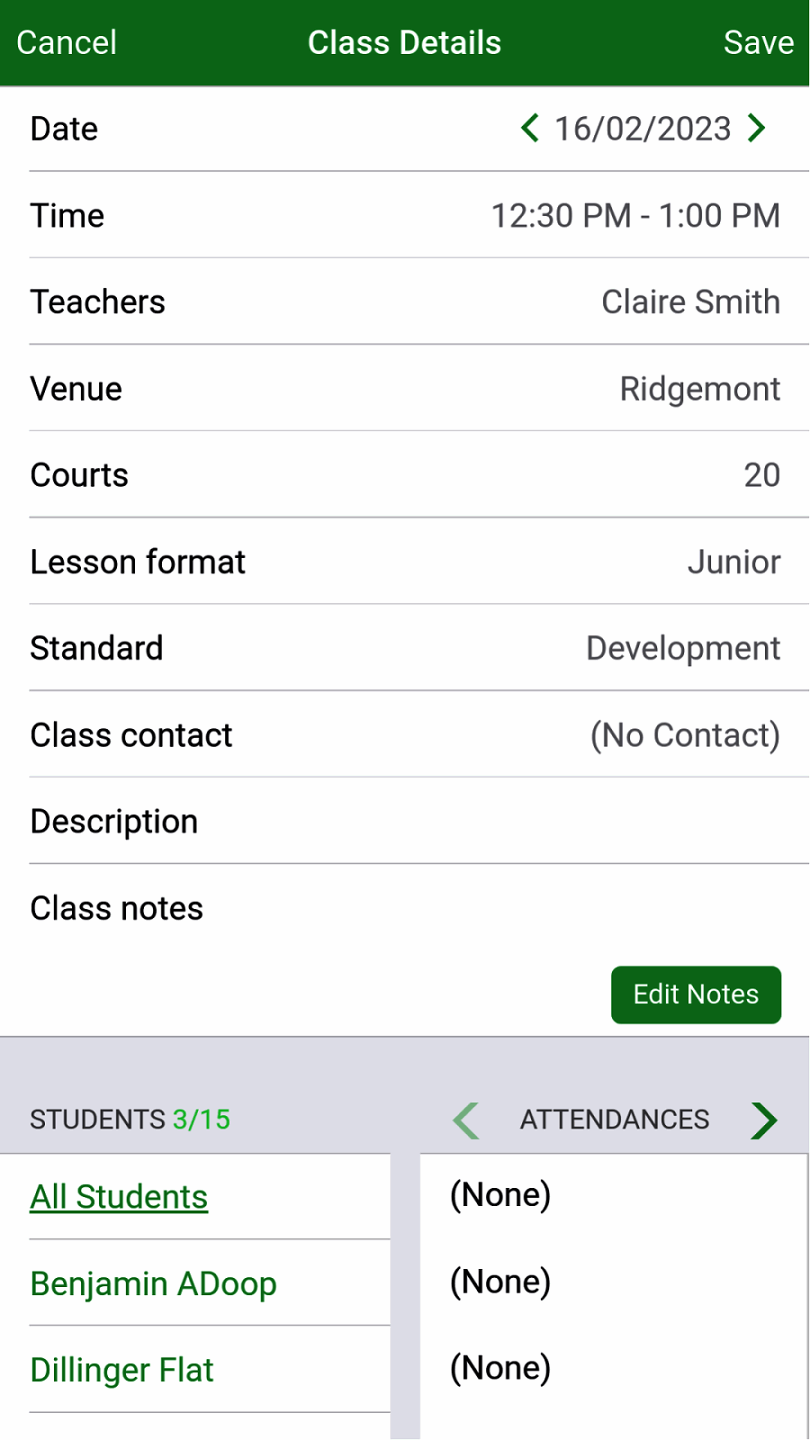Viewport: 810px width, 1440px height.
Task: Open the All Students link
Action: [119, 1197]
